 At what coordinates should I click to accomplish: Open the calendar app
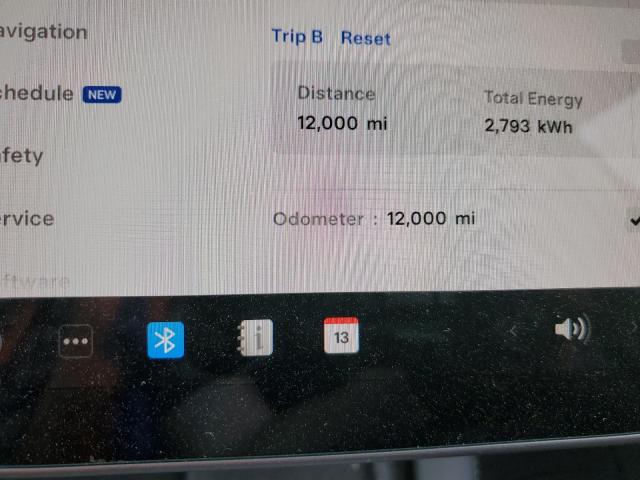click(x=341, y=336)
